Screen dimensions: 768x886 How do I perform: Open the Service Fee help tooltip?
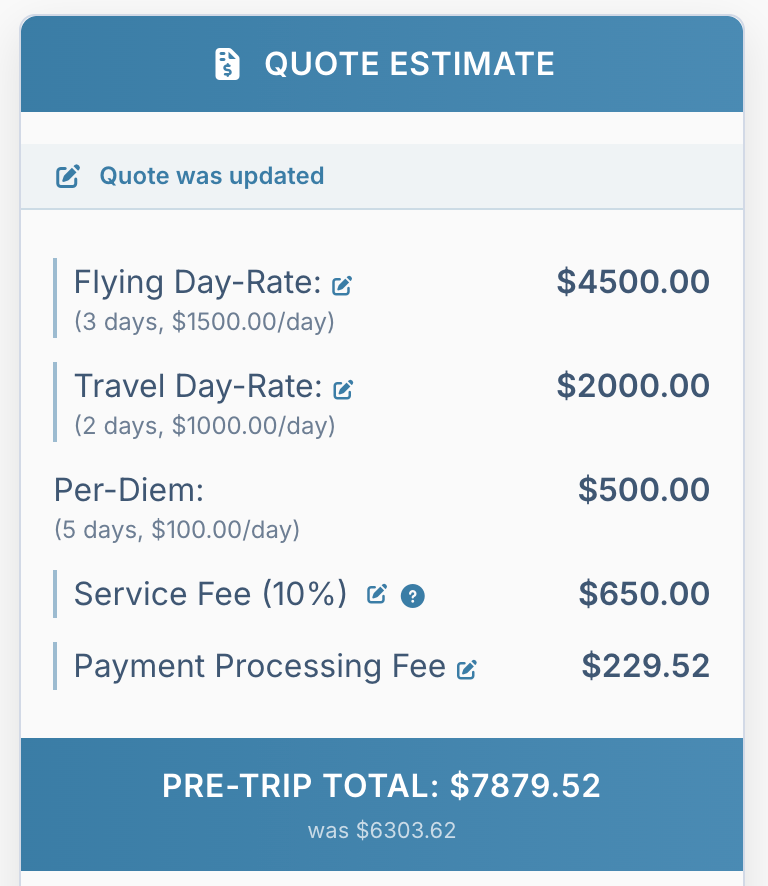(413, 596)
